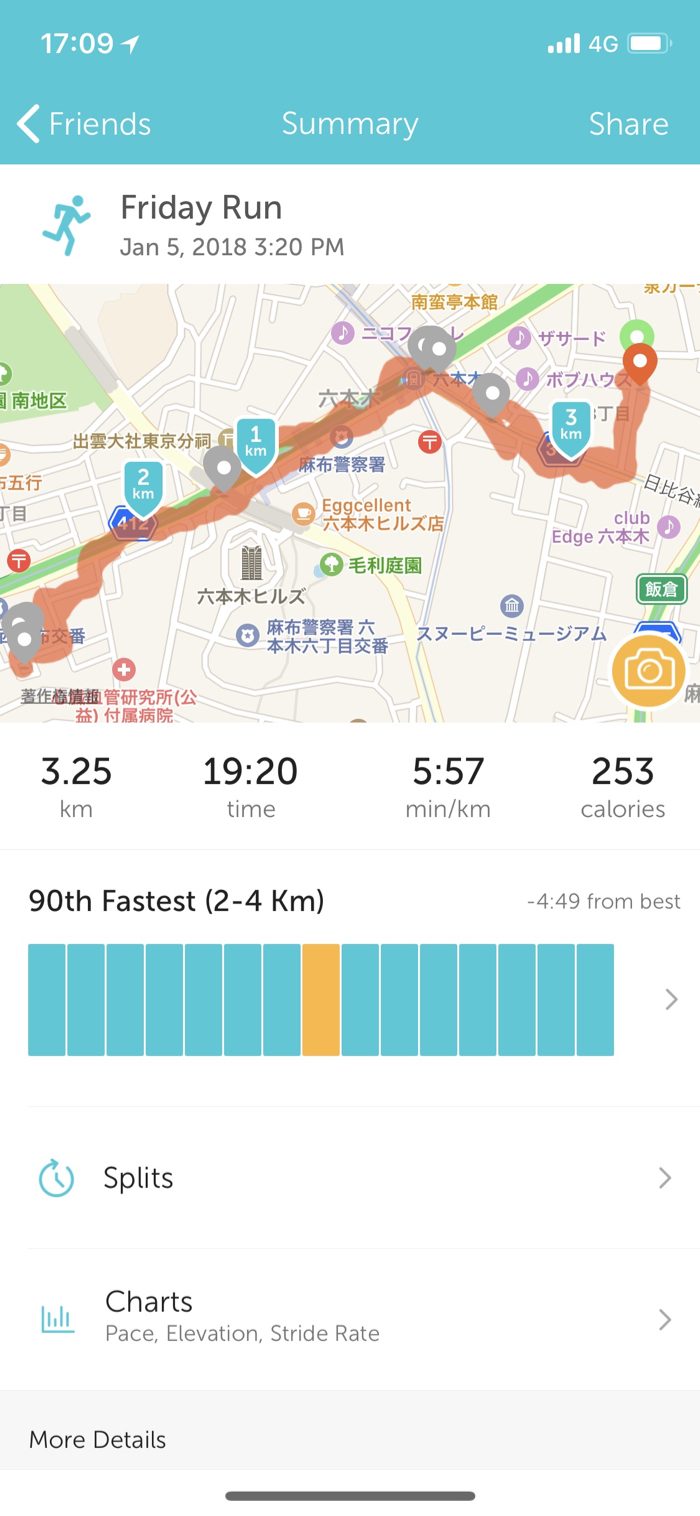Open Charts for pace and elevation
The width and height of the screenshot is (700, 1516).
[350, 1319]
